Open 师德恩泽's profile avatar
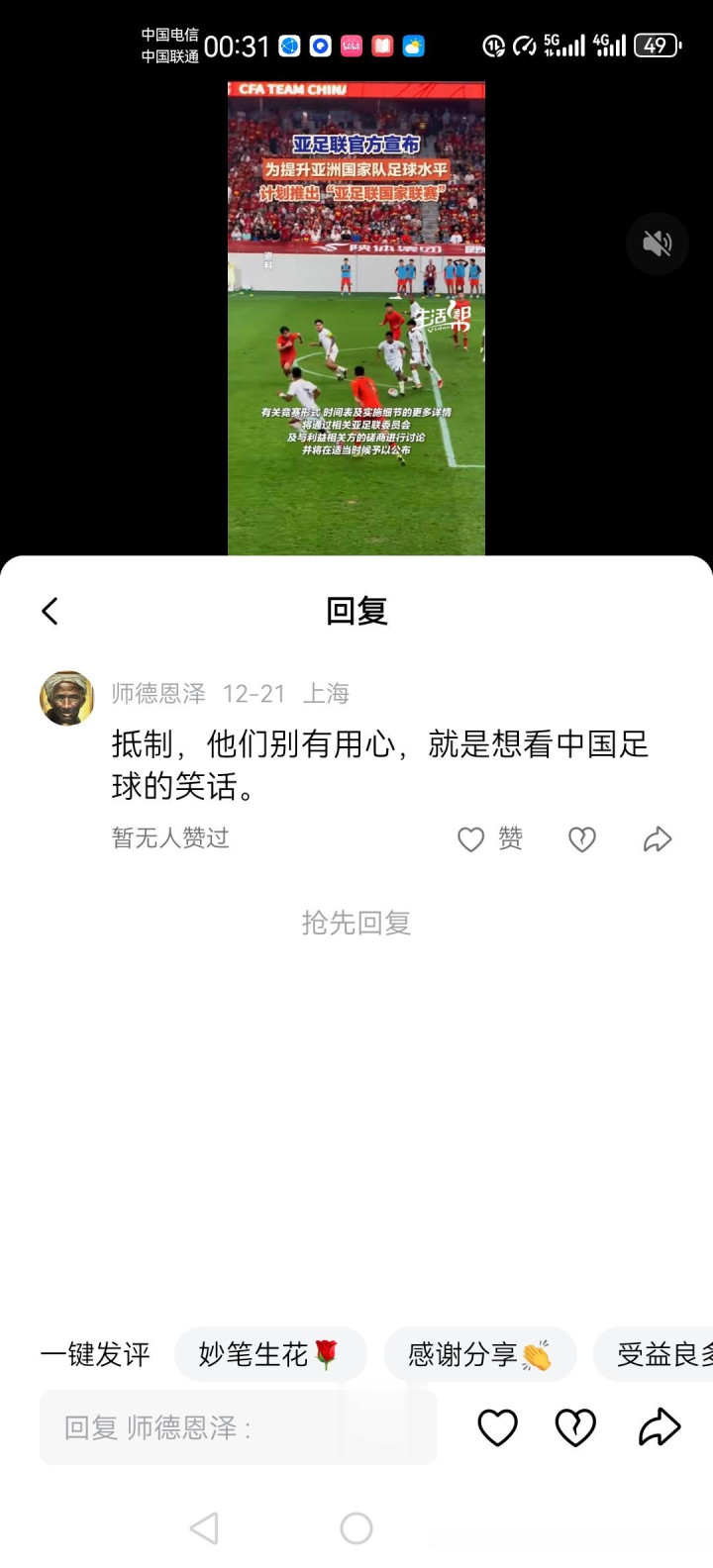 click(66, 699)
